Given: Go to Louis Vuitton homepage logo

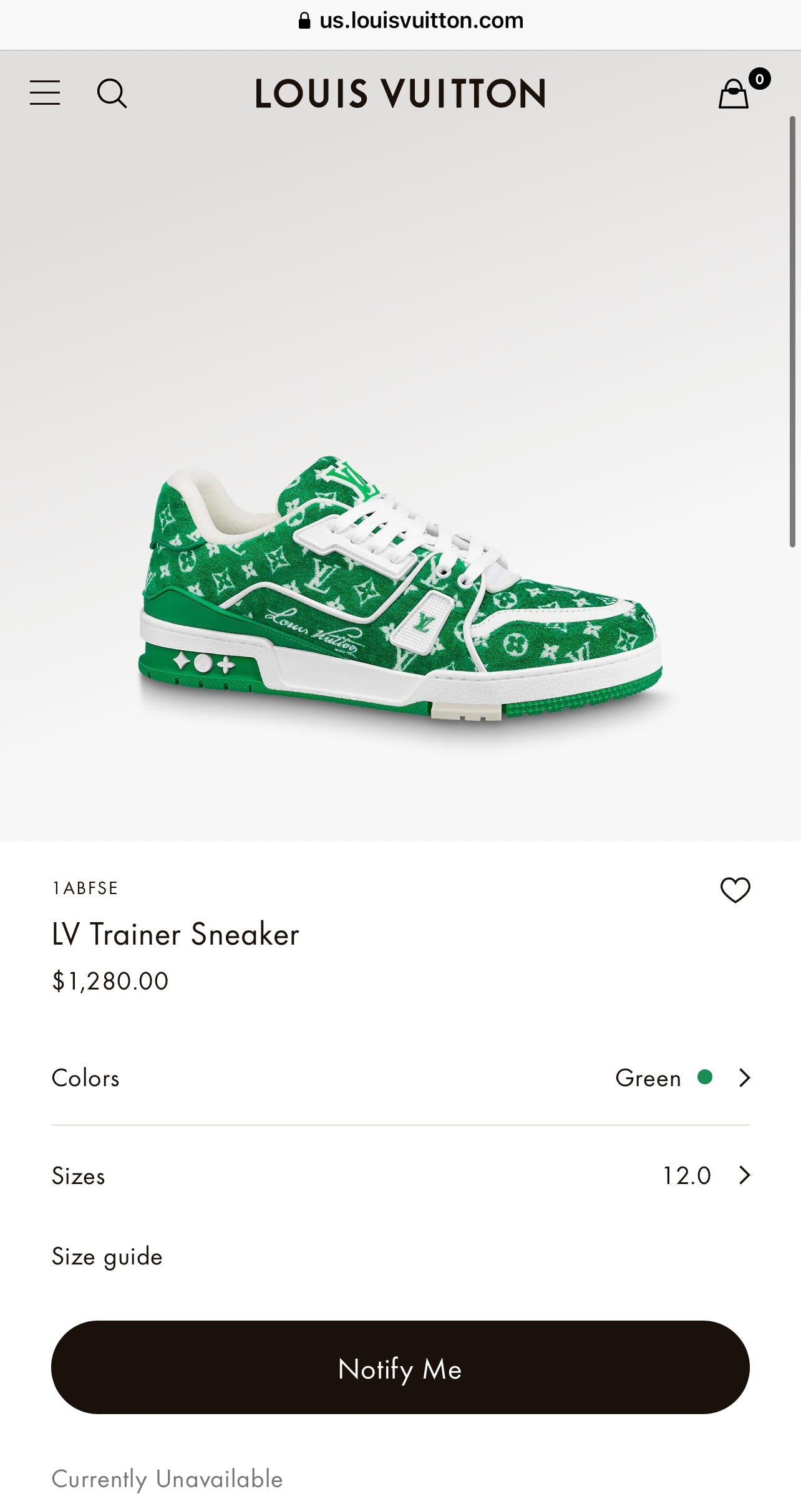Looking at the screenshot, I should (400, 94).
